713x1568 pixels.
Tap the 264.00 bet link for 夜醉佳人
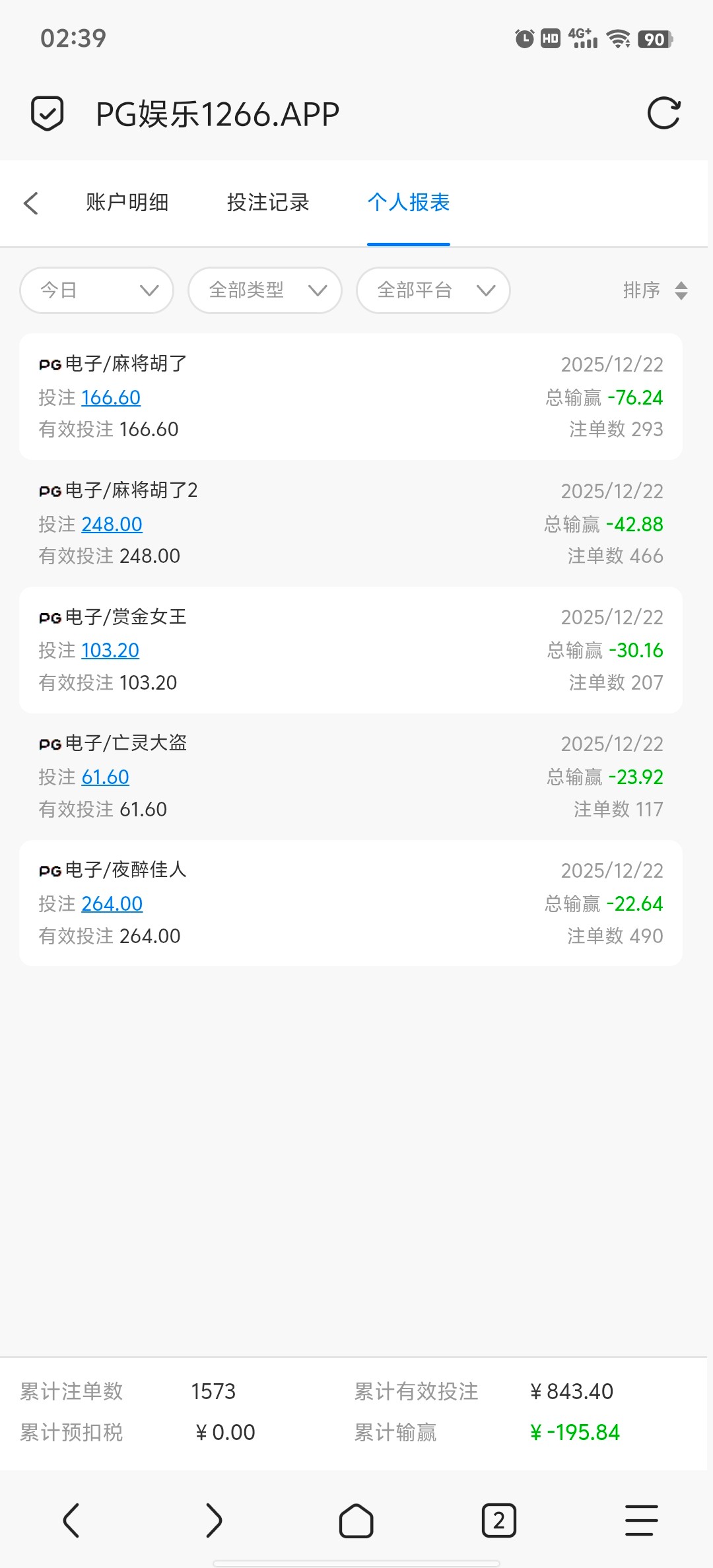112,904
